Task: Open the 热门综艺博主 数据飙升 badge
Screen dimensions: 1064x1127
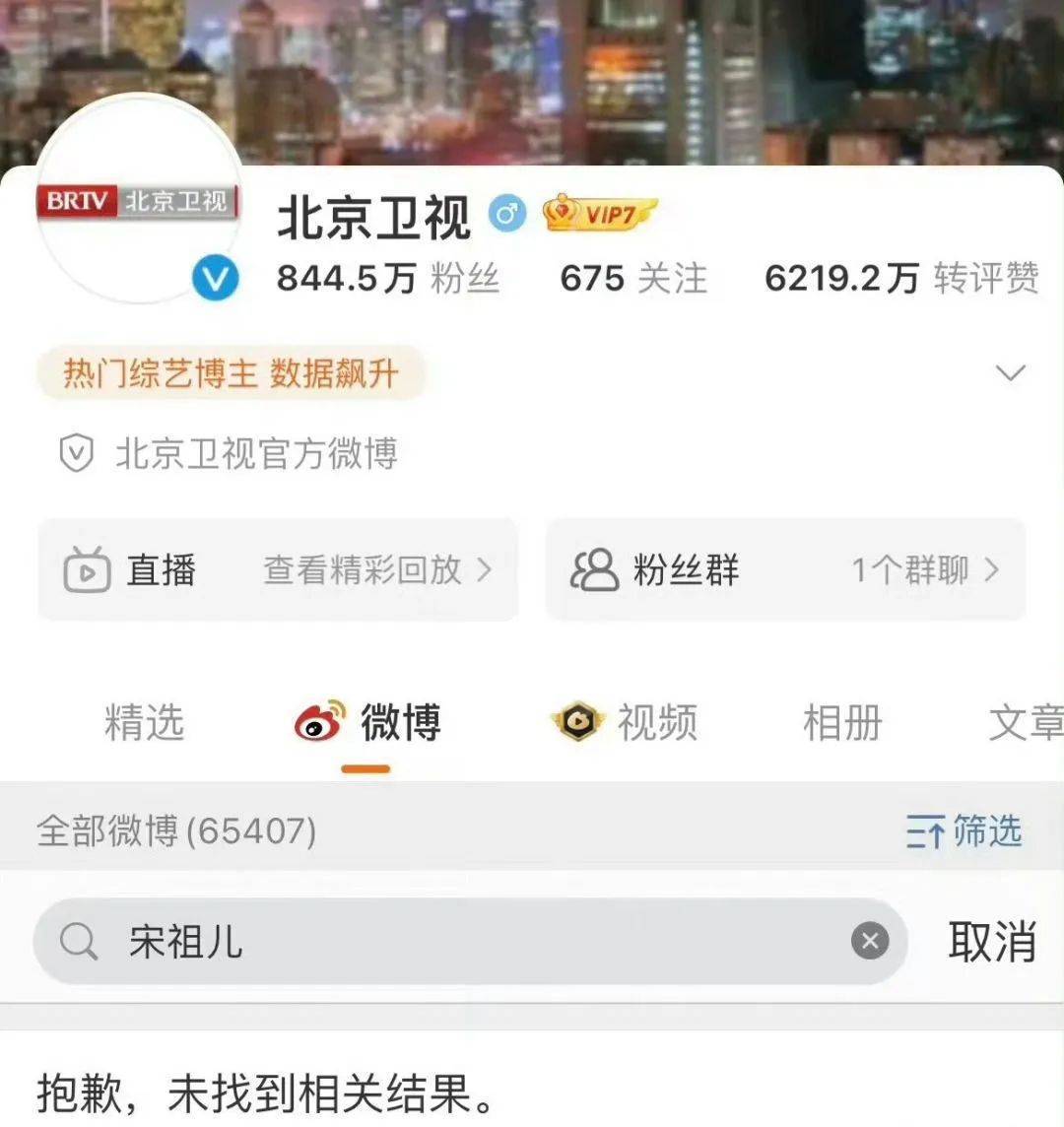Action: (x=232, y=374)
